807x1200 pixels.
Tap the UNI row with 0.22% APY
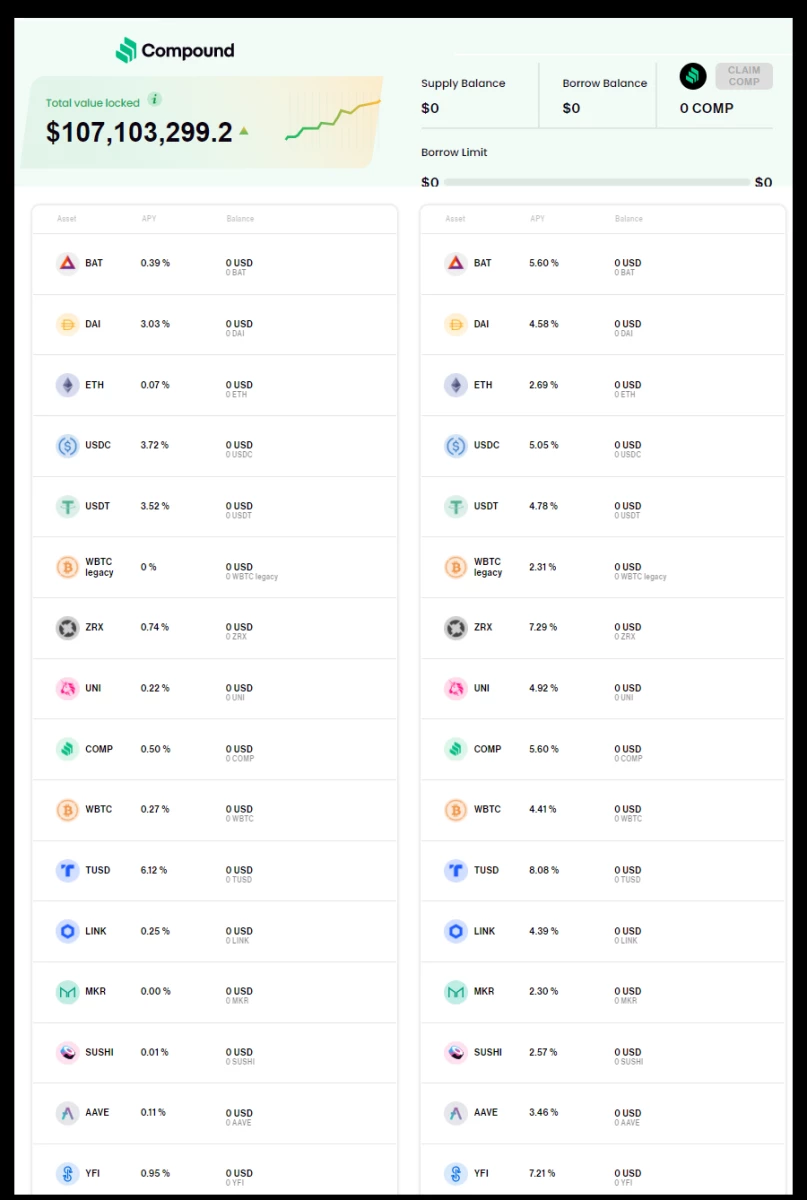214,689
